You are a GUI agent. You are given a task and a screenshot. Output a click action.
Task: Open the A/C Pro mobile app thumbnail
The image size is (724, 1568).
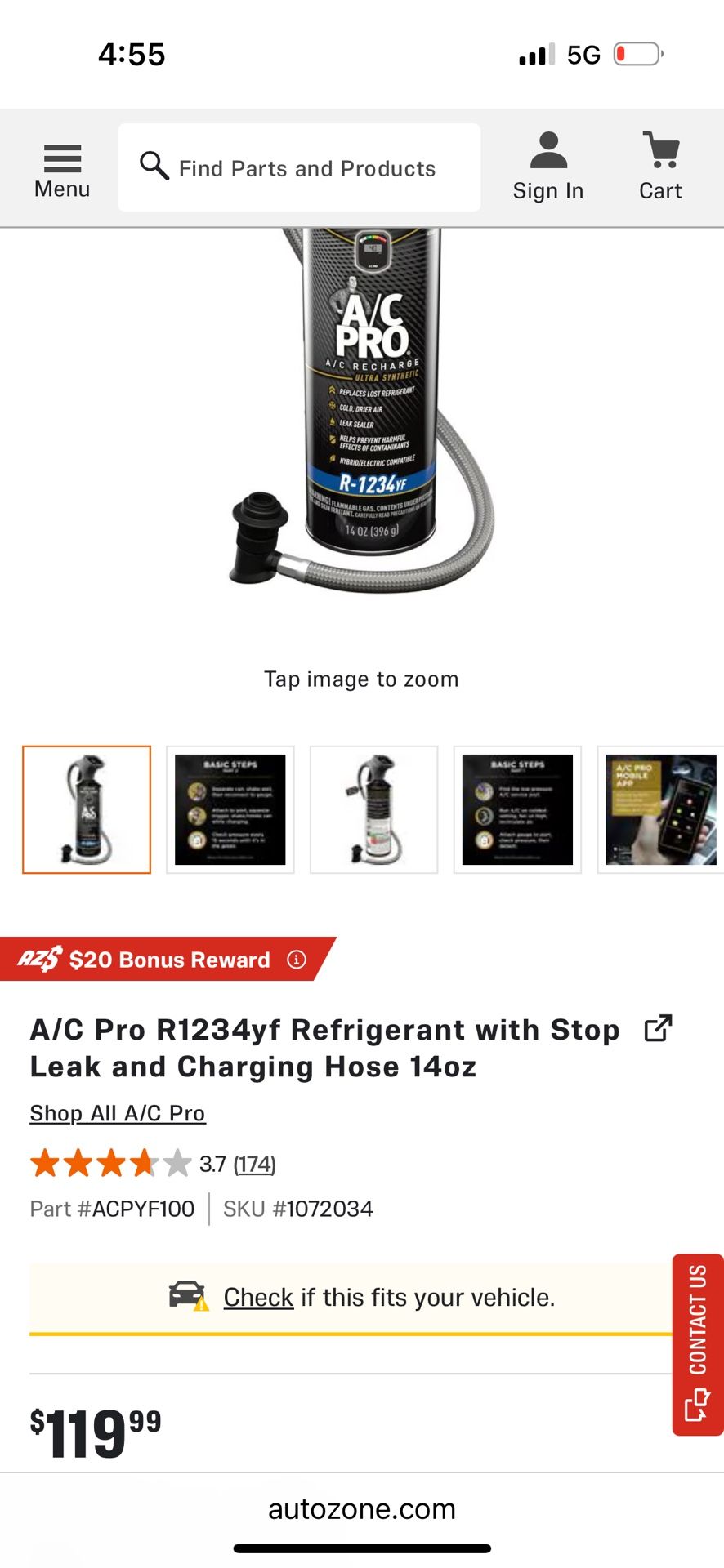tap(660, 809)
